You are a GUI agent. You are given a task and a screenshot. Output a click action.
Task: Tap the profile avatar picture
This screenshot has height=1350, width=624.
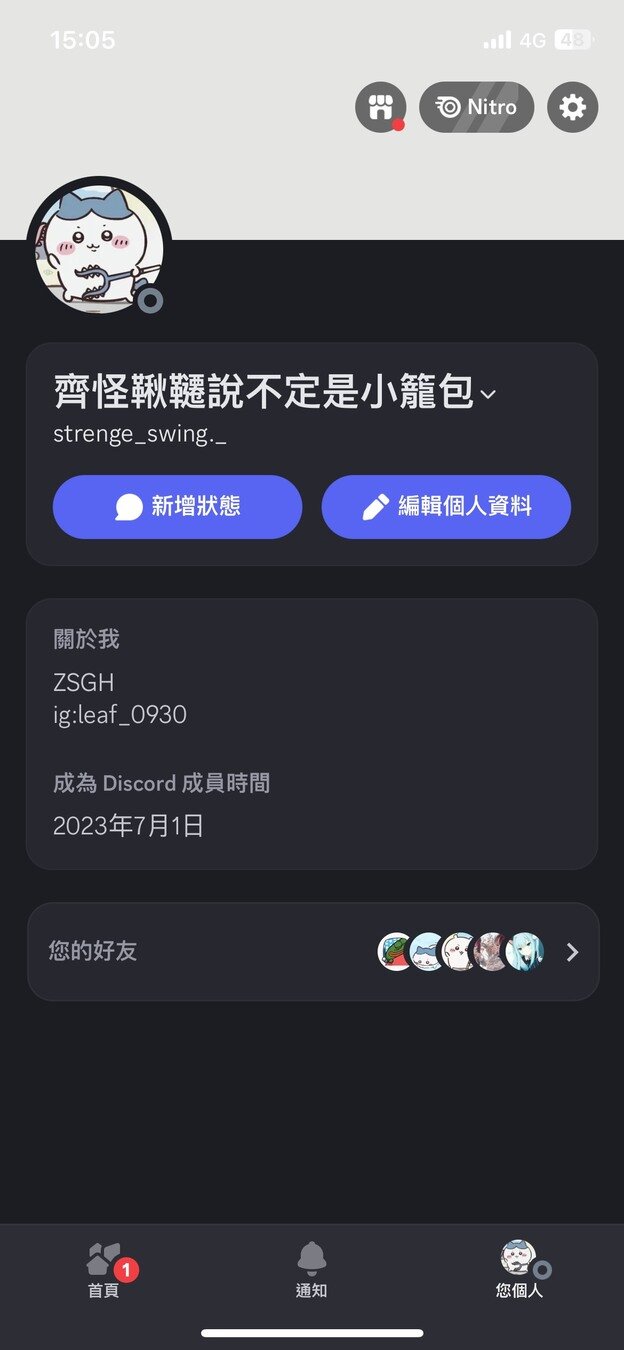point(98,247)
